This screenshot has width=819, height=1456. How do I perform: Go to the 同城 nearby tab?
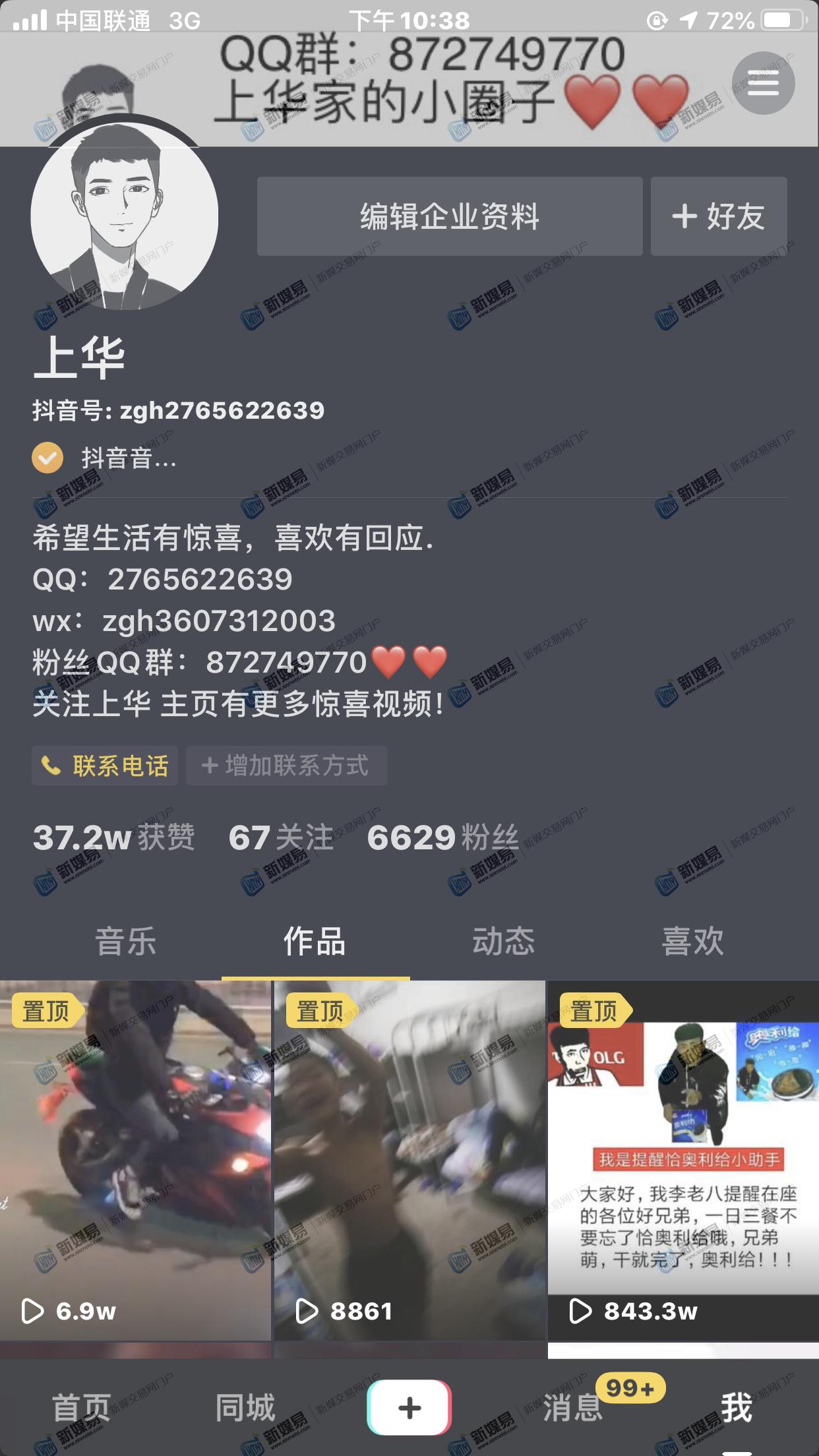coord(245,1407)
